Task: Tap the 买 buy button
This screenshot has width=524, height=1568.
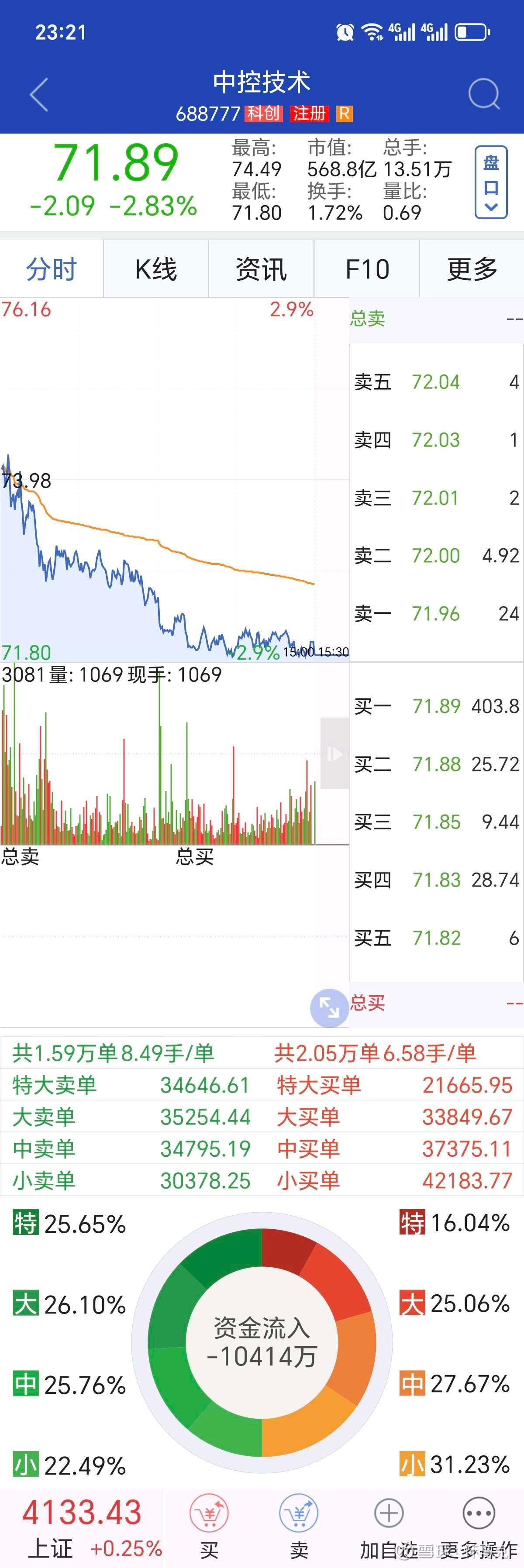Action: [x=209, y=1525]
